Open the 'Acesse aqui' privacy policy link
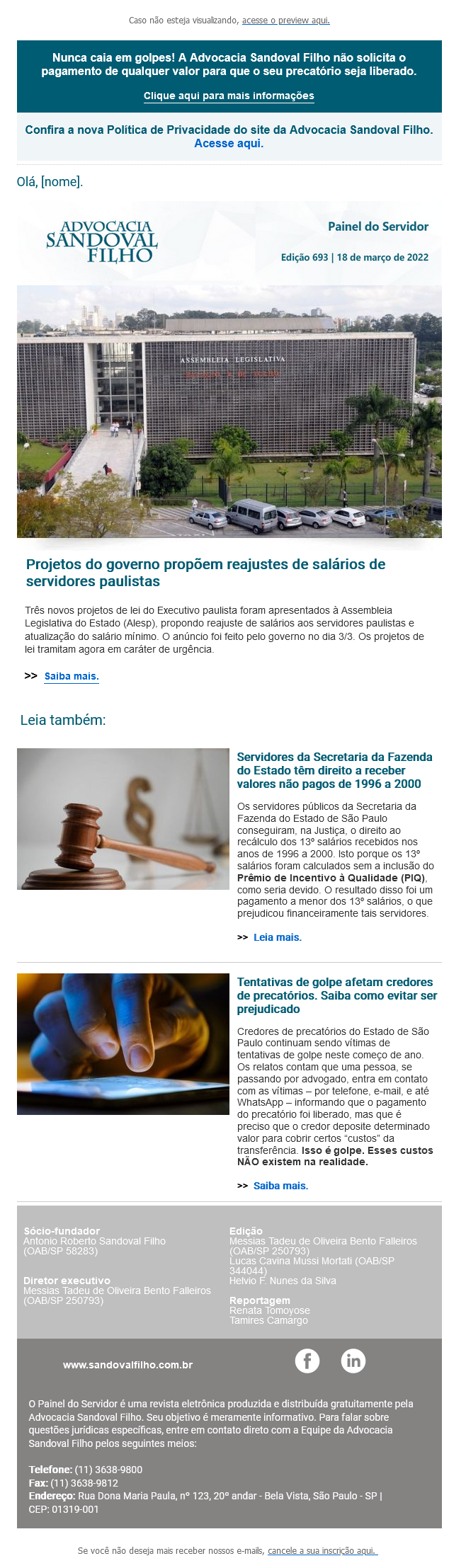The image size is (466, 1568). [x=228, y=144]
